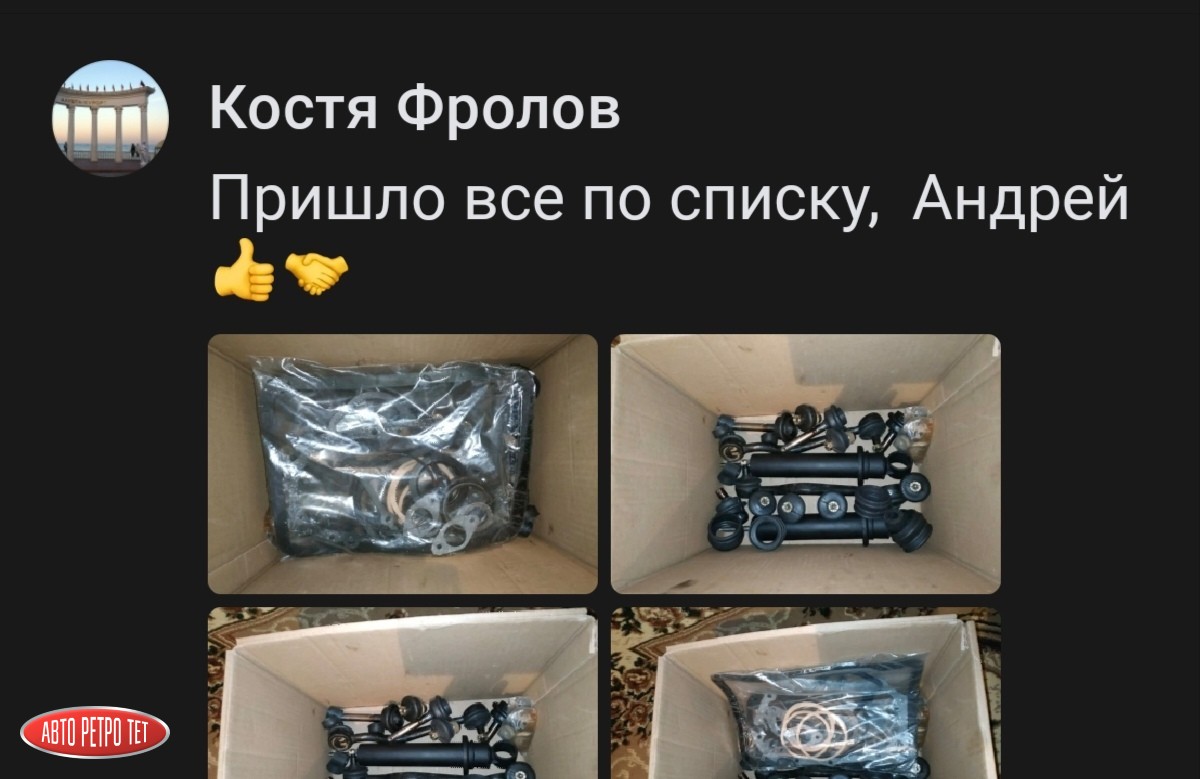
Task: View the bagged gaskets photo showing carpet
Action: 805,694
